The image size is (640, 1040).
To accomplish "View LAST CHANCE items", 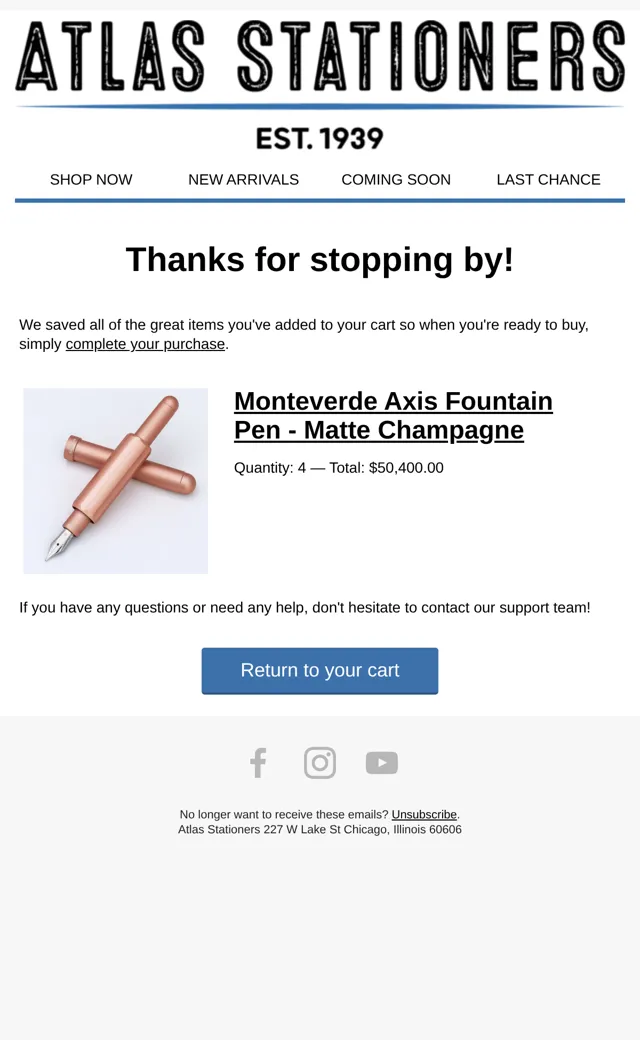I will (548, 180).
